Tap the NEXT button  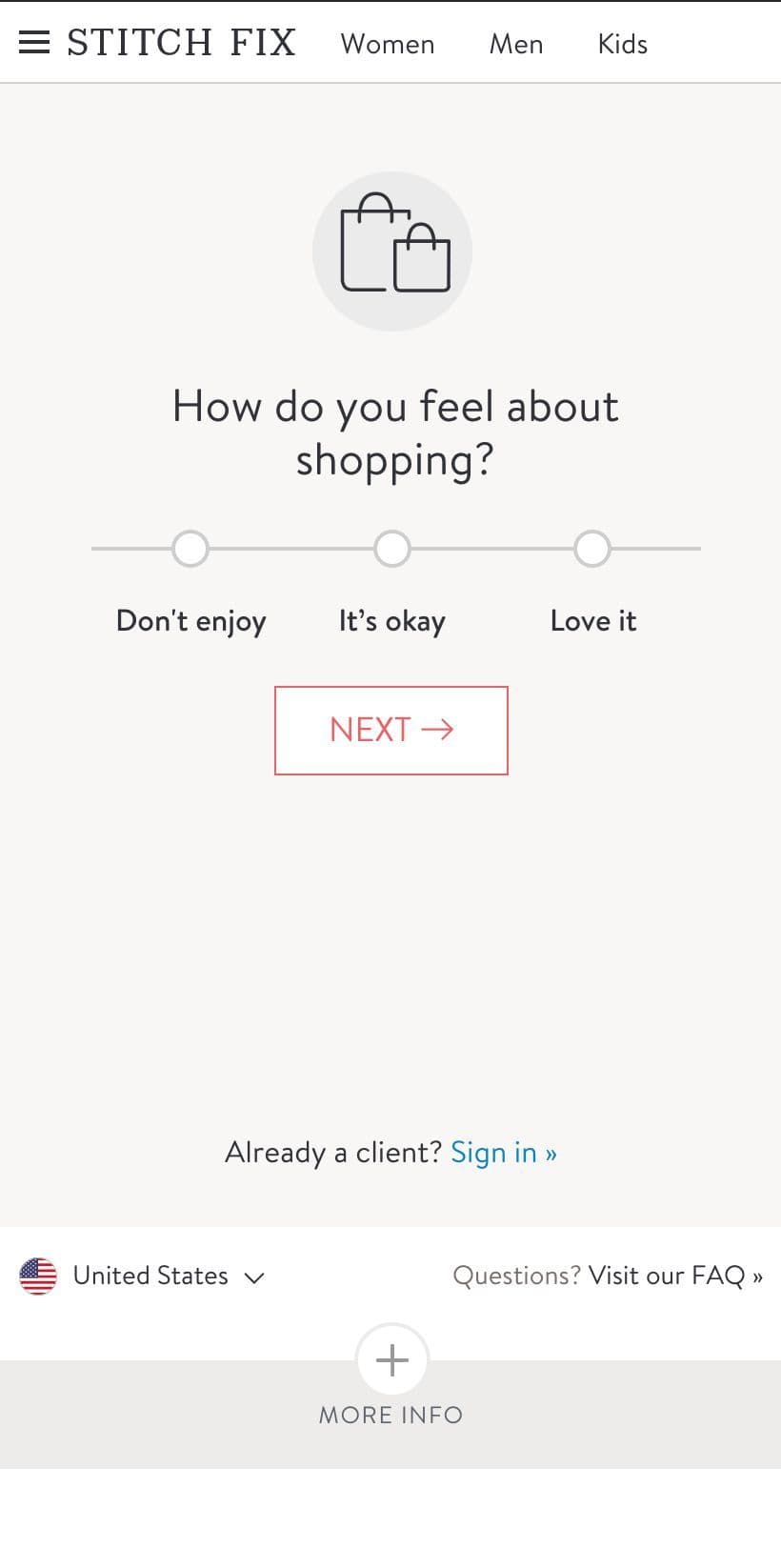[x=391, y=731]
